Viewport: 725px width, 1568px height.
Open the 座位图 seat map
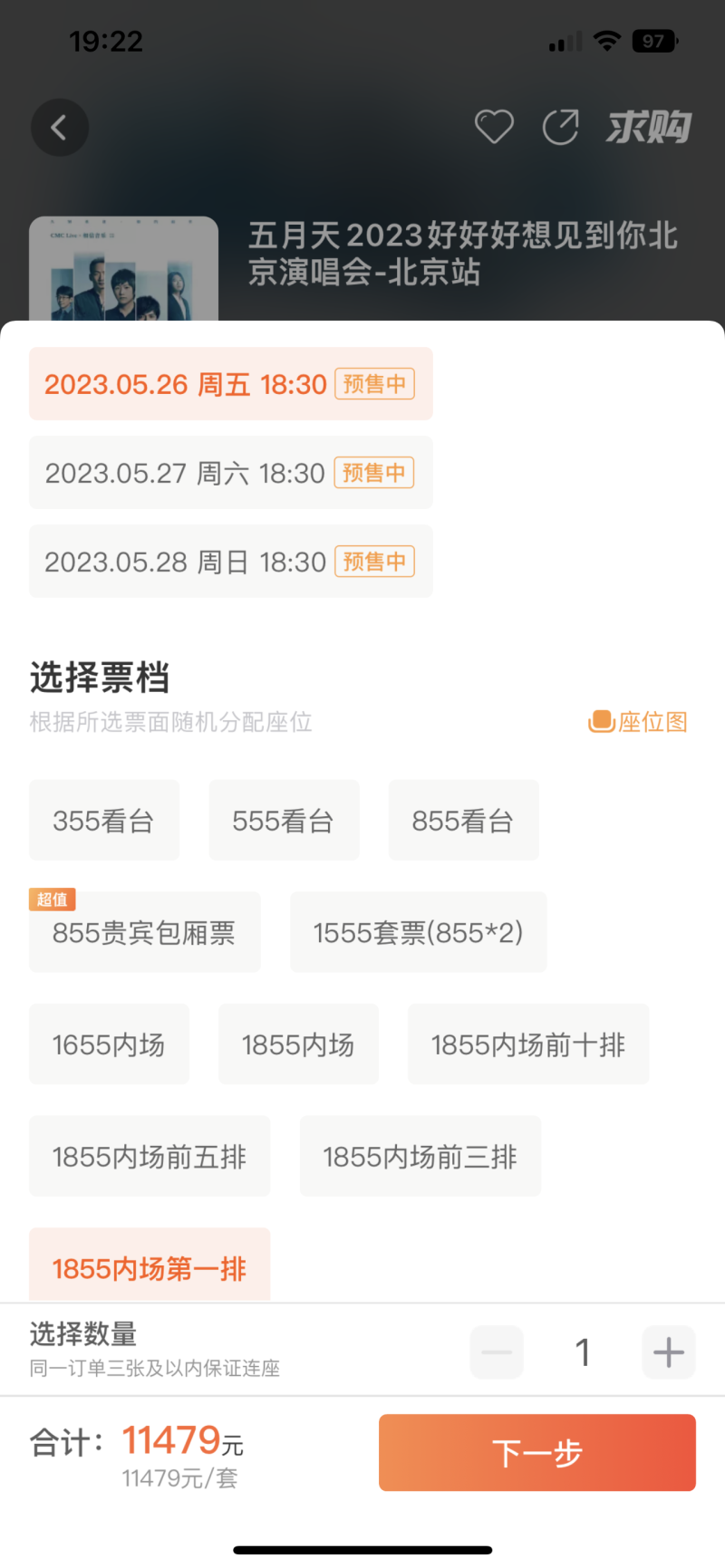639,722
